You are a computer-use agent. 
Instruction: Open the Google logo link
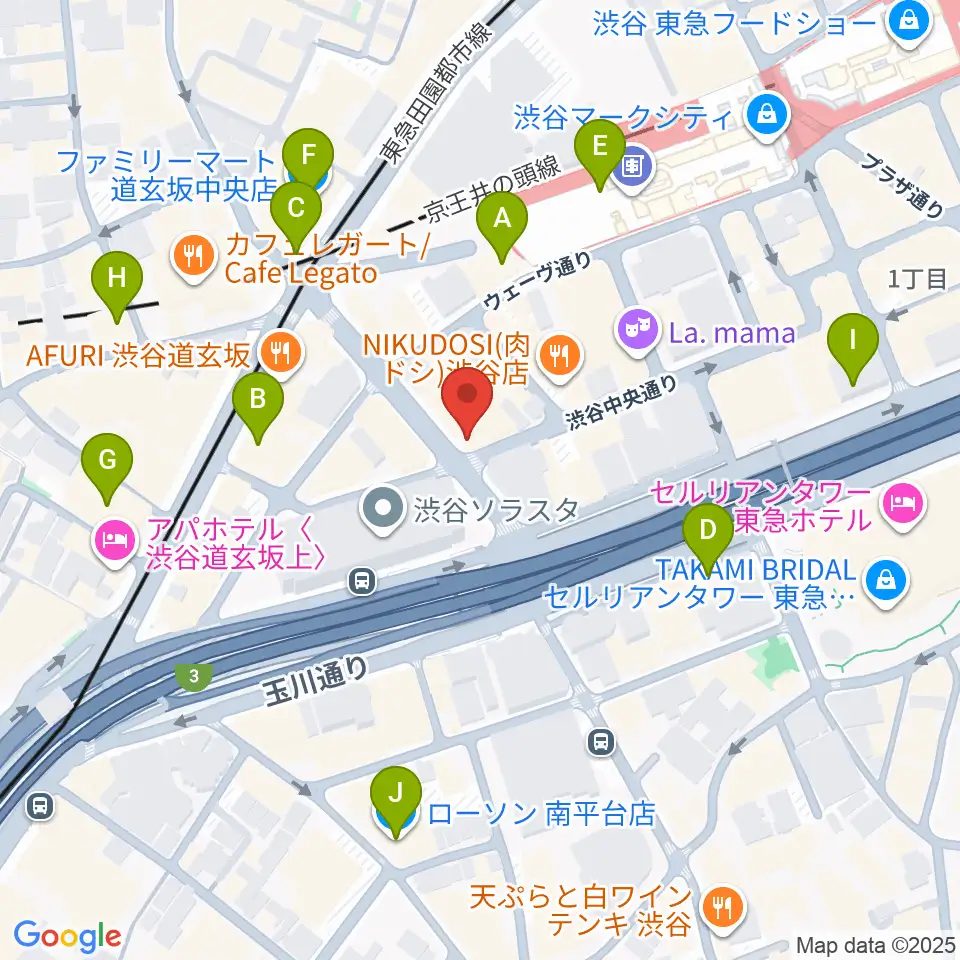[67, 935]
